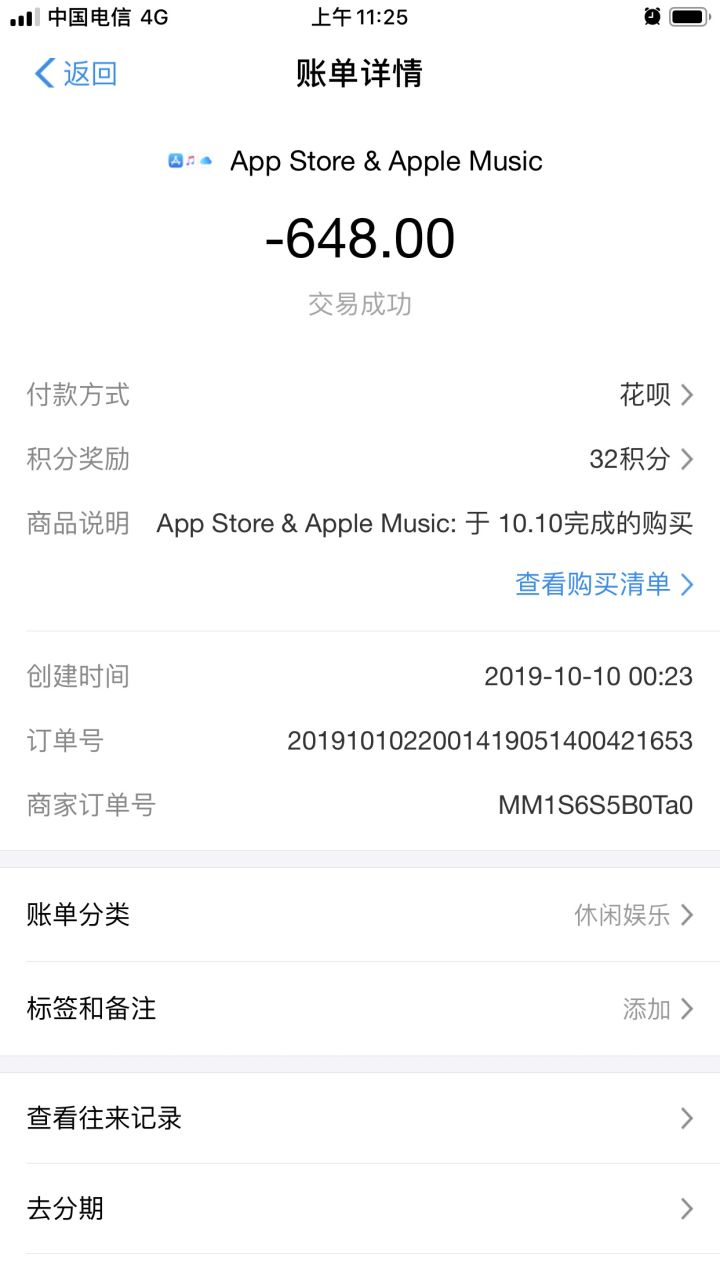Tap the order number 订单号 row
The image size is (720, 1280).
(360, 740)
